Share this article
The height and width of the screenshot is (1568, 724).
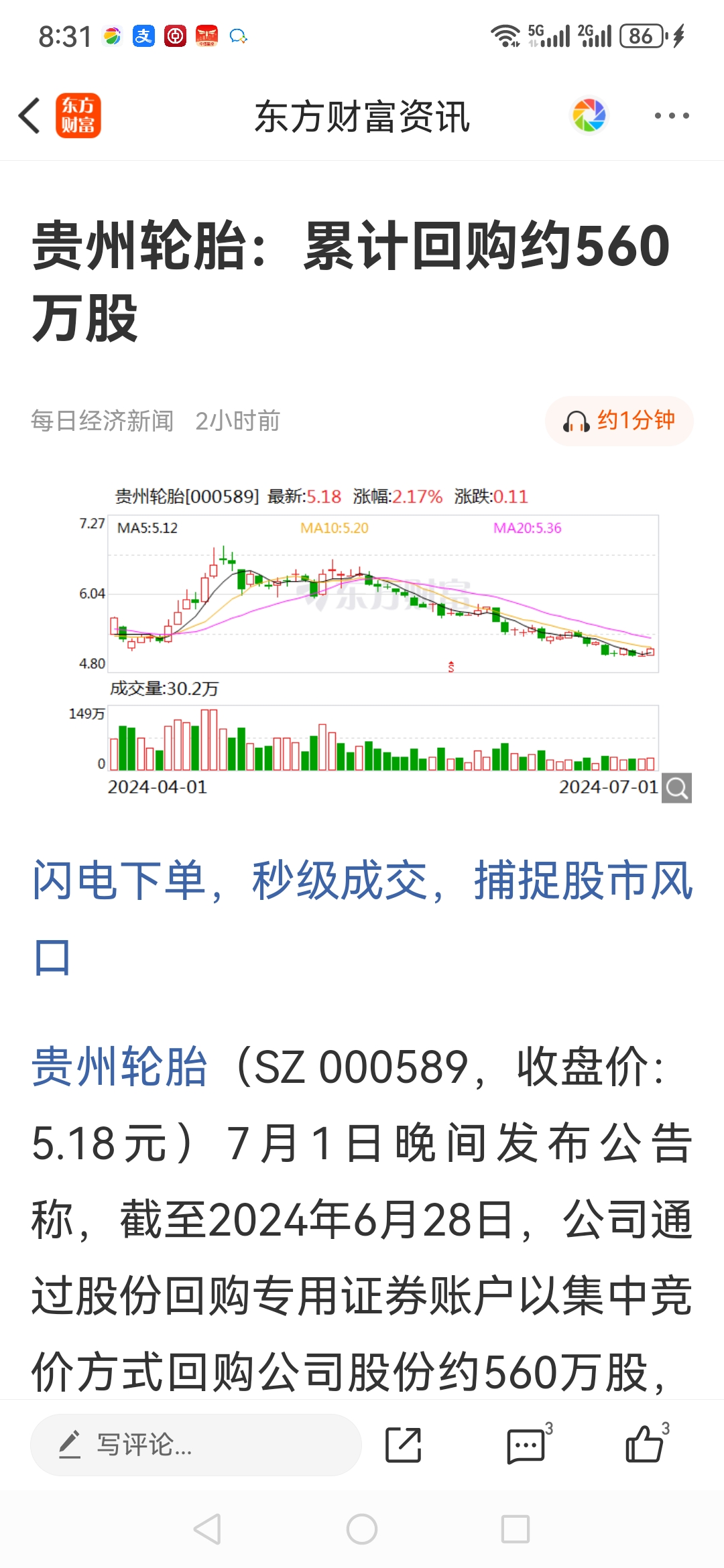click(x=404, y=1445)
